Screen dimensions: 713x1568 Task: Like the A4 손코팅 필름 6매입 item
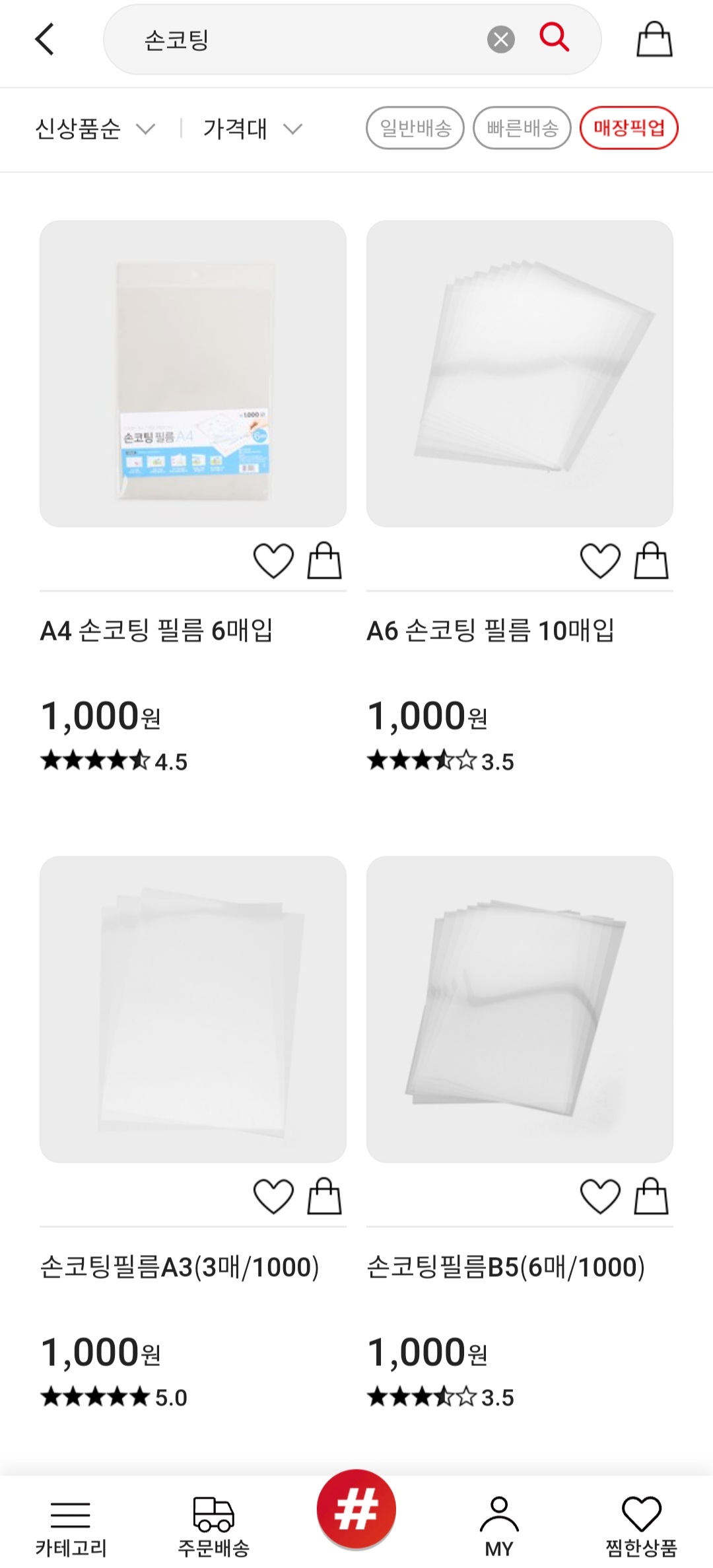[273, 561]
